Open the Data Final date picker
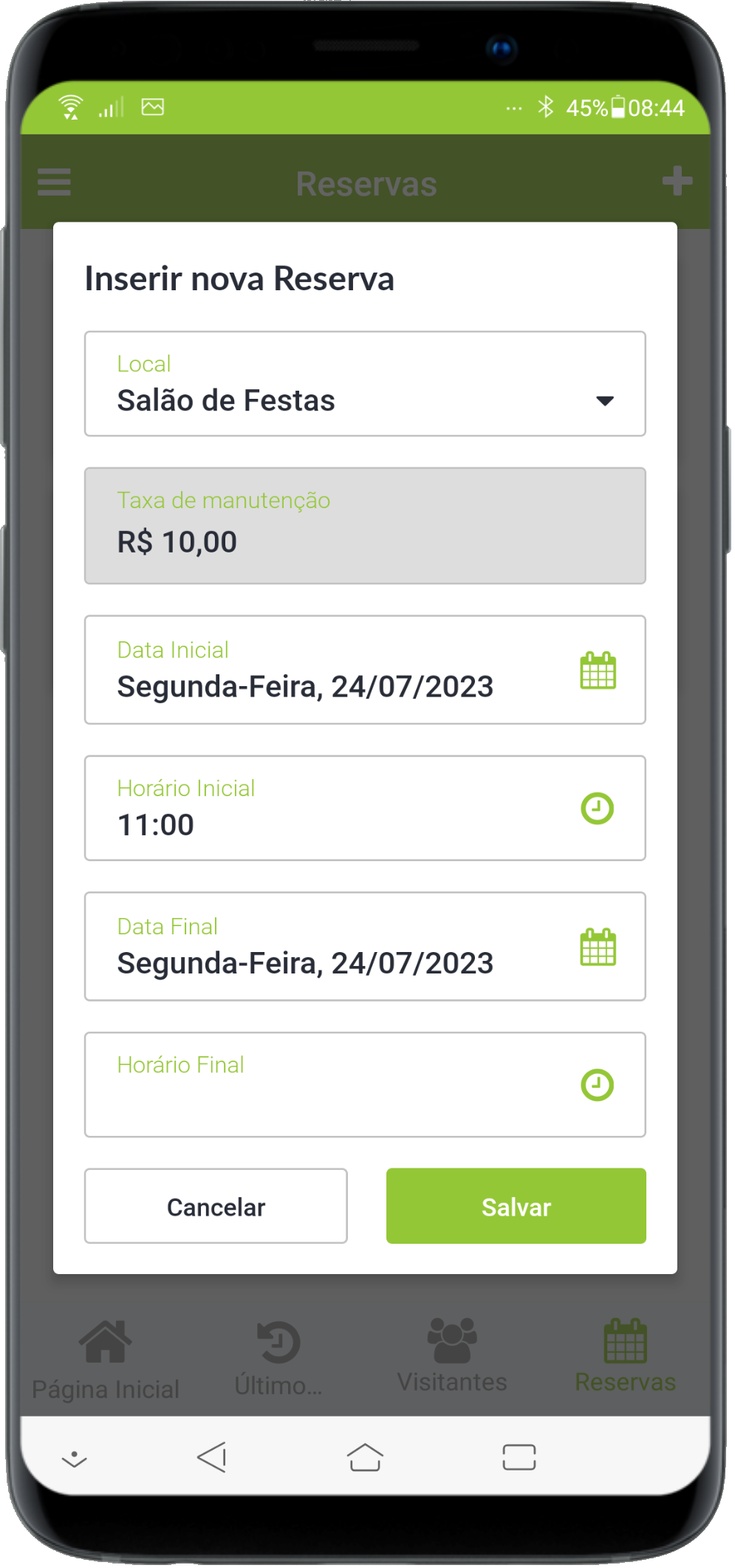735x1568 pixels. tap(597, 948)
